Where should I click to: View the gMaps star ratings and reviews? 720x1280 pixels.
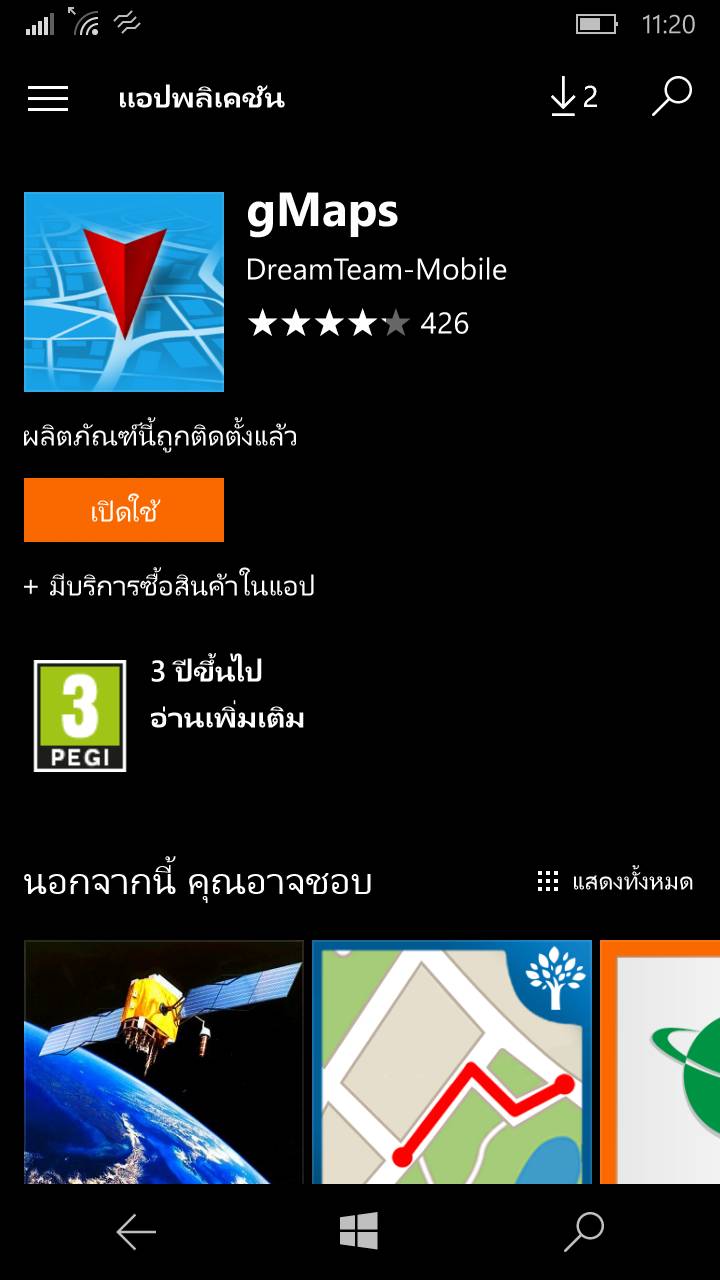(358, 324)
